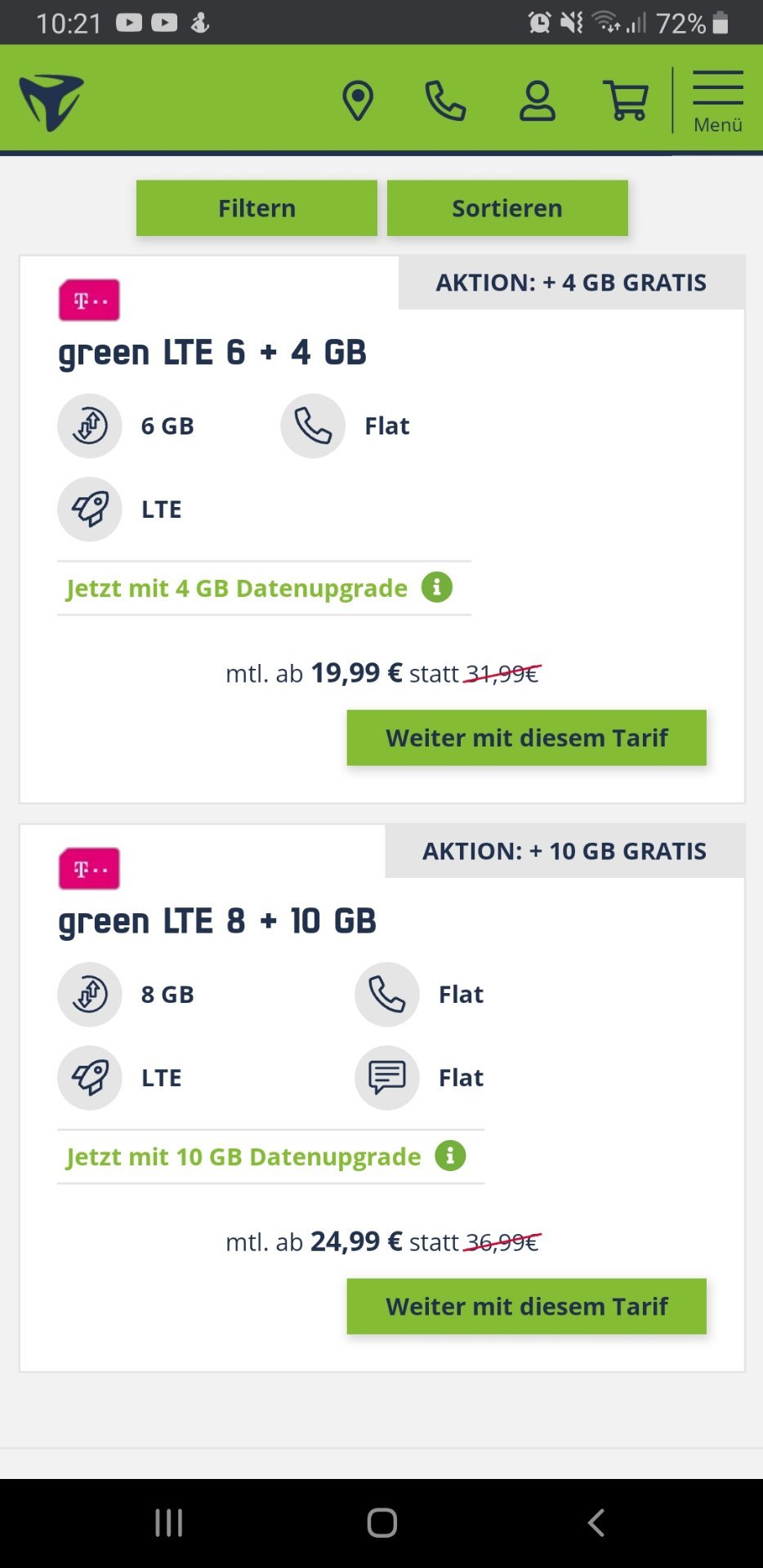Open the store locator pin icon

point(357,101)
